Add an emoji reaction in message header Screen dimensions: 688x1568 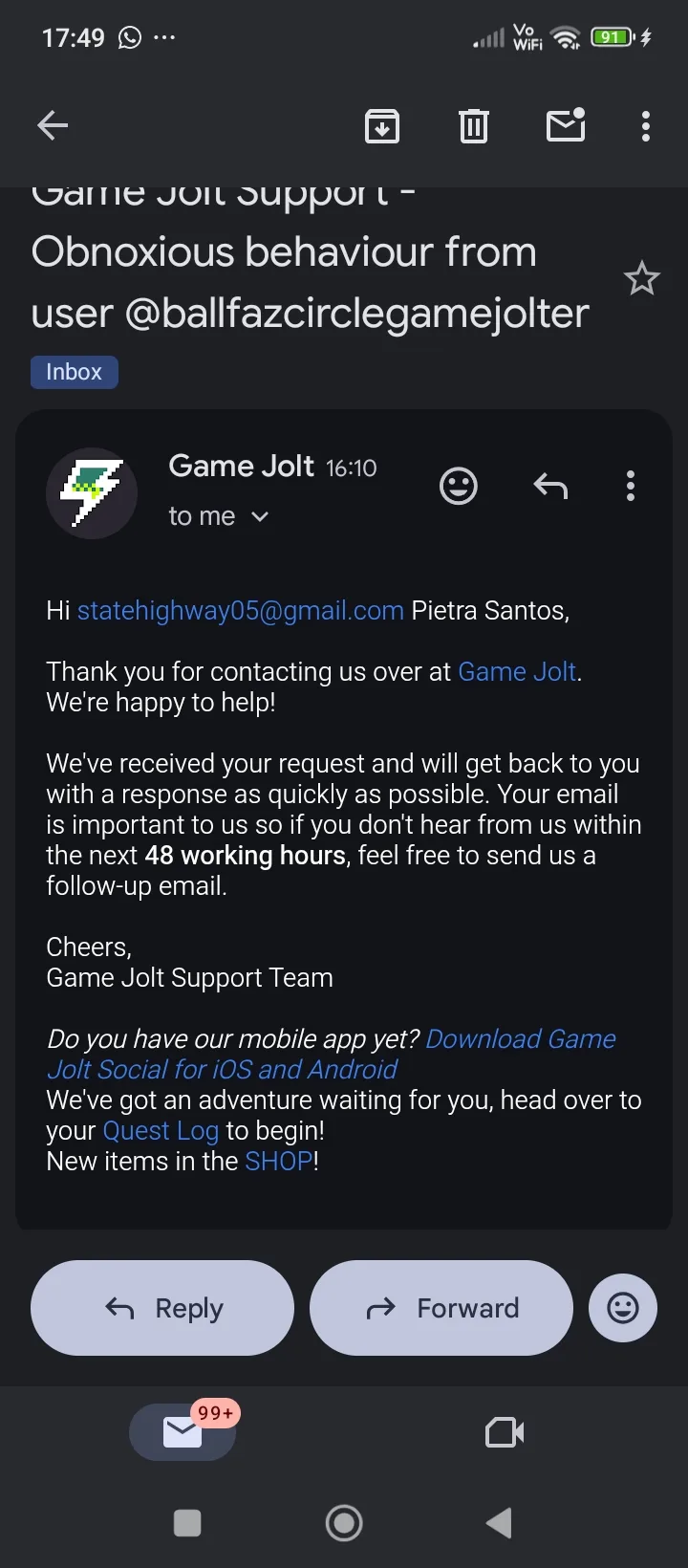coord(458,486)
